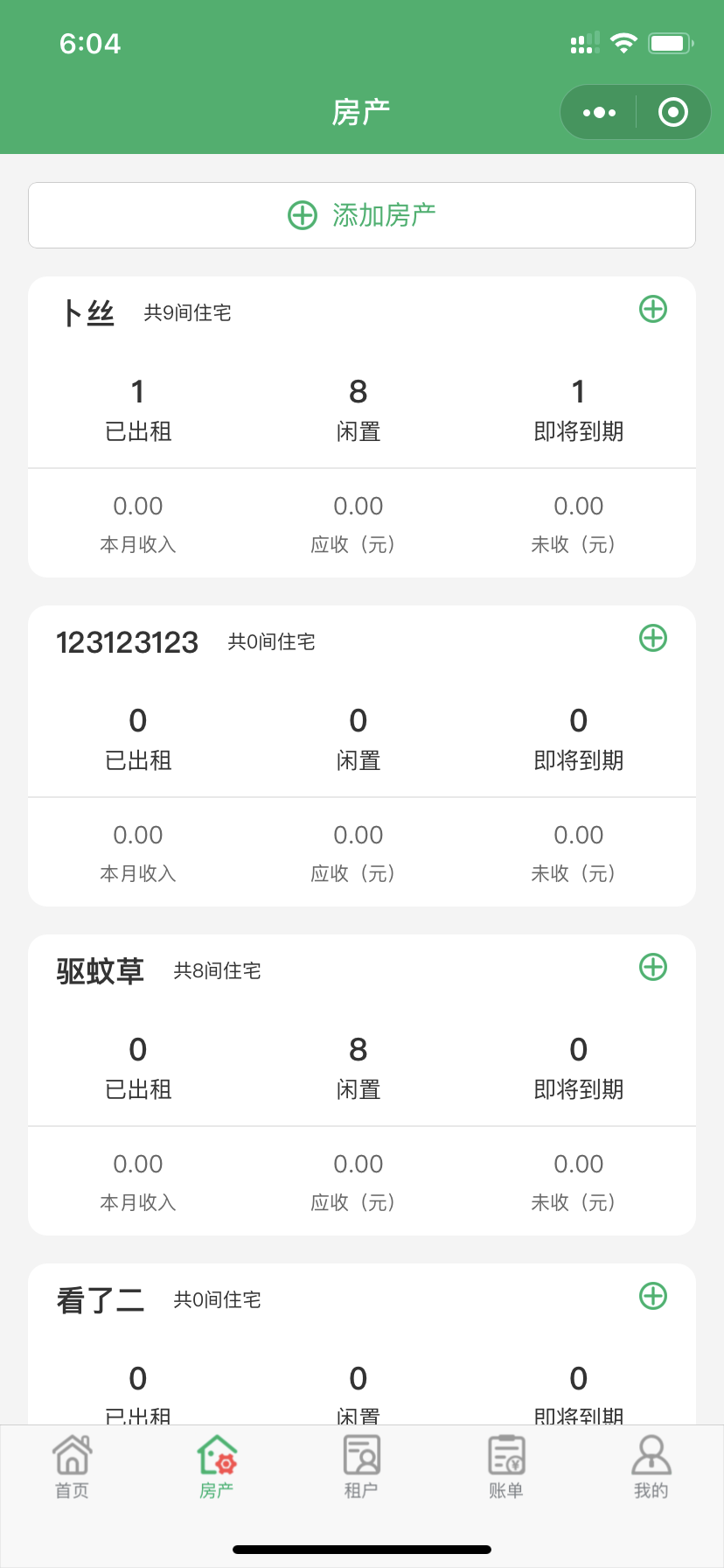Tap the 添加房产 button
Viewport: 724px width, 1568px height.
coord(362,215)
